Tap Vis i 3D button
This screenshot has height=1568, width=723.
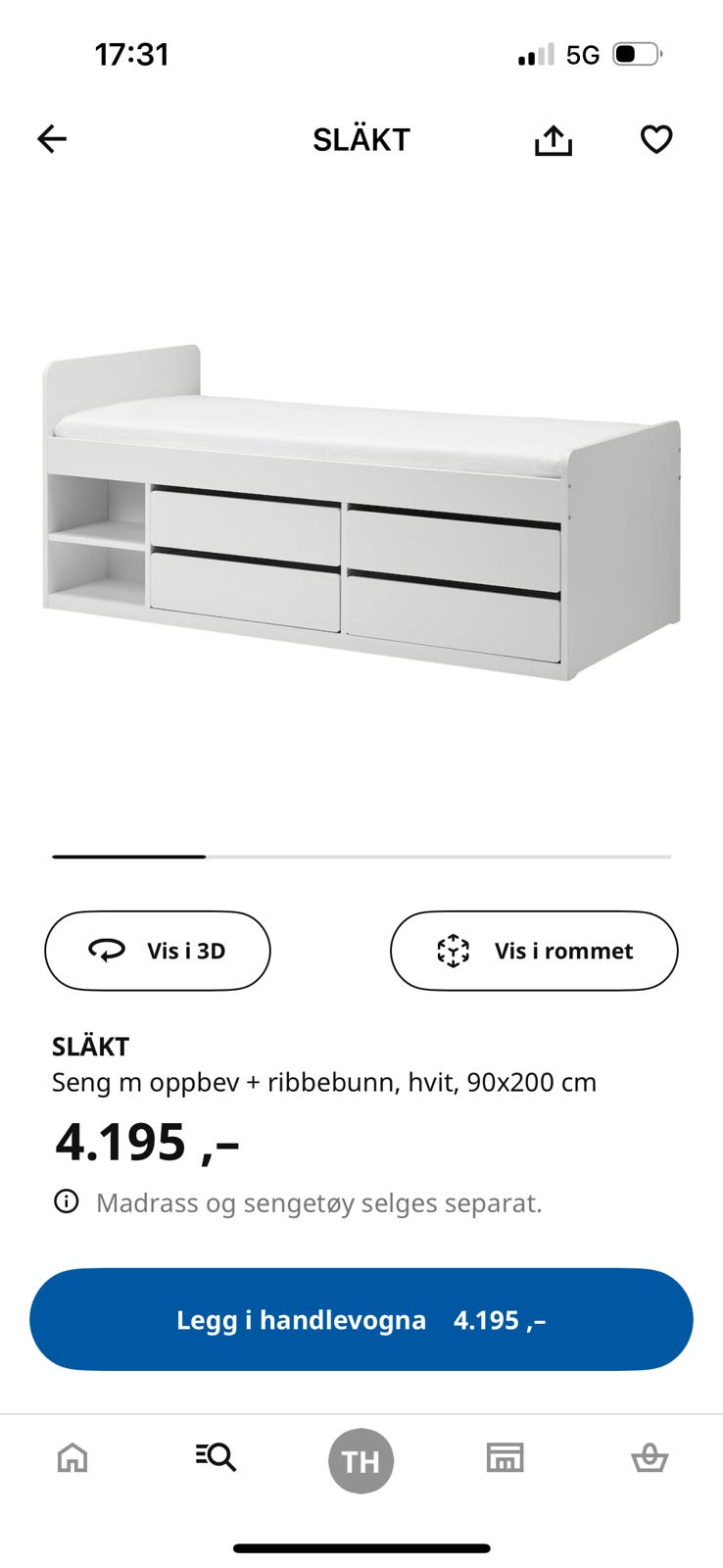click(158, 951)
